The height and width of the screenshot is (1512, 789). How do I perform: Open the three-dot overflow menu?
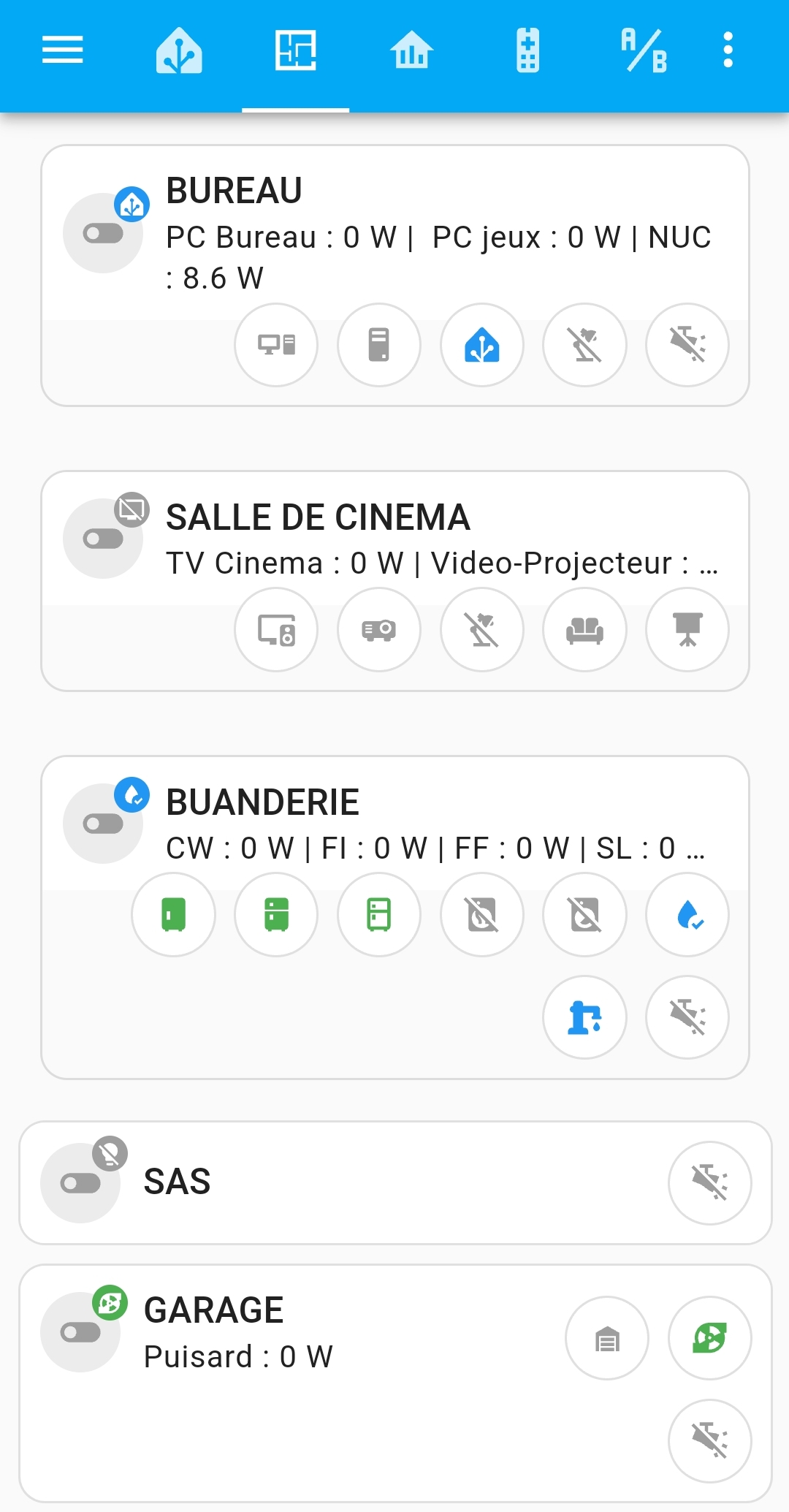(x=728, y=50)
